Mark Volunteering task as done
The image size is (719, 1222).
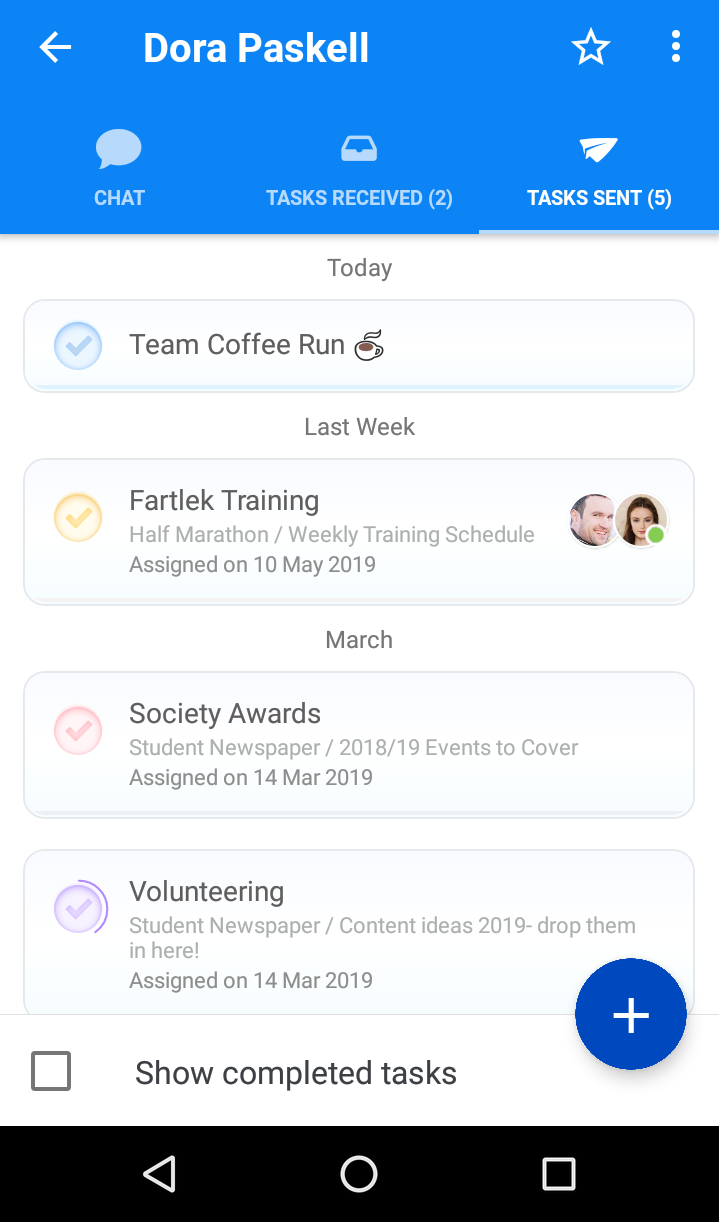(x=79, y=908)
